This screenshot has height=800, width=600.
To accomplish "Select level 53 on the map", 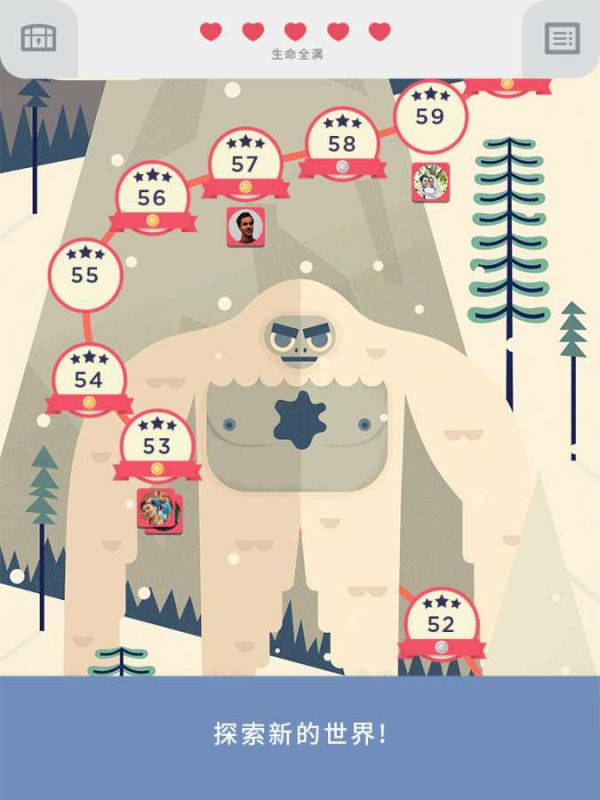I will click(x=157, y=445).
